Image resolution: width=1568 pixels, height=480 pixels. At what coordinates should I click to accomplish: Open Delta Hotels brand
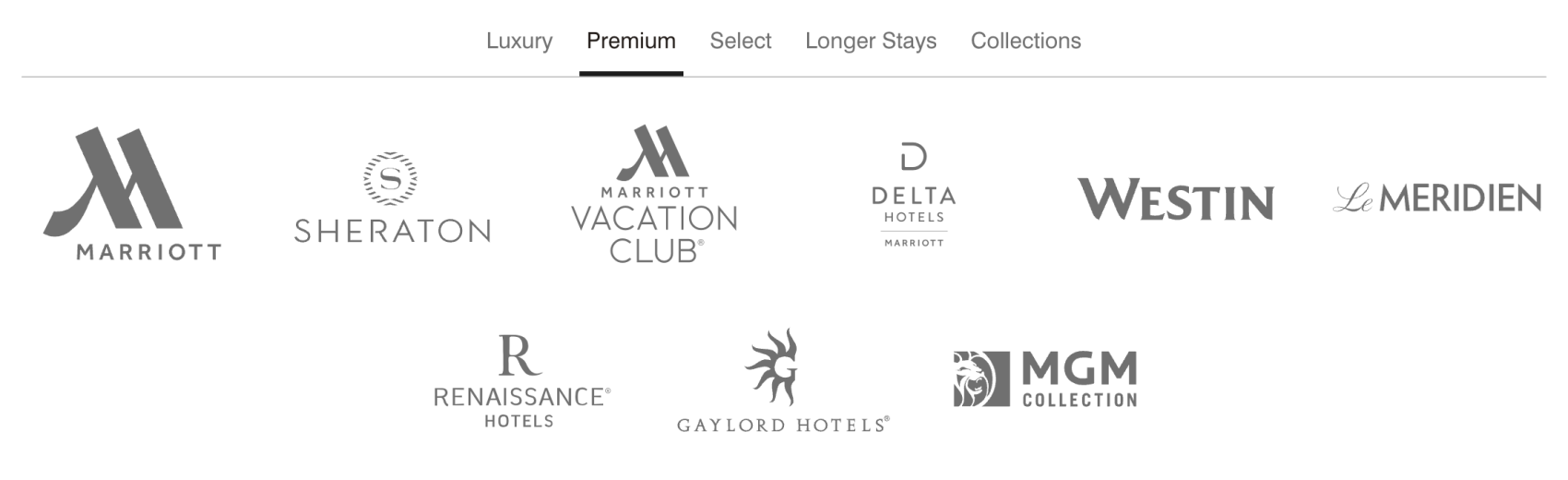[913, 195]
